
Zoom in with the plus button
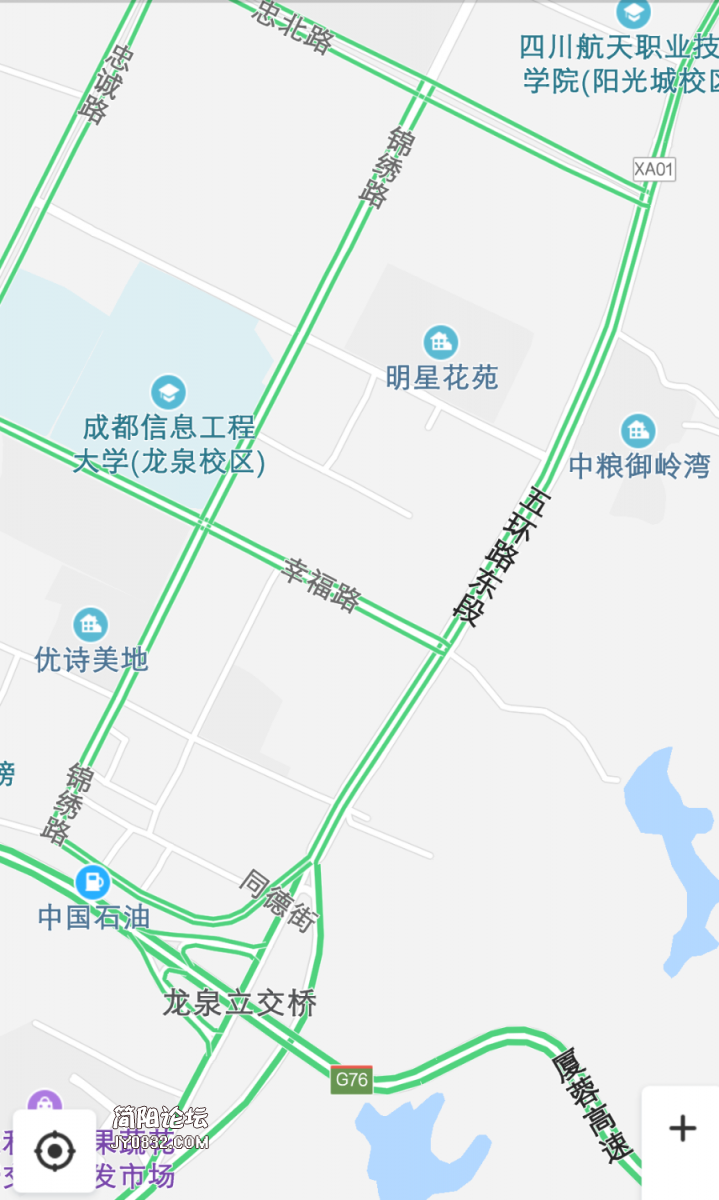click(x=683, y=1129)
